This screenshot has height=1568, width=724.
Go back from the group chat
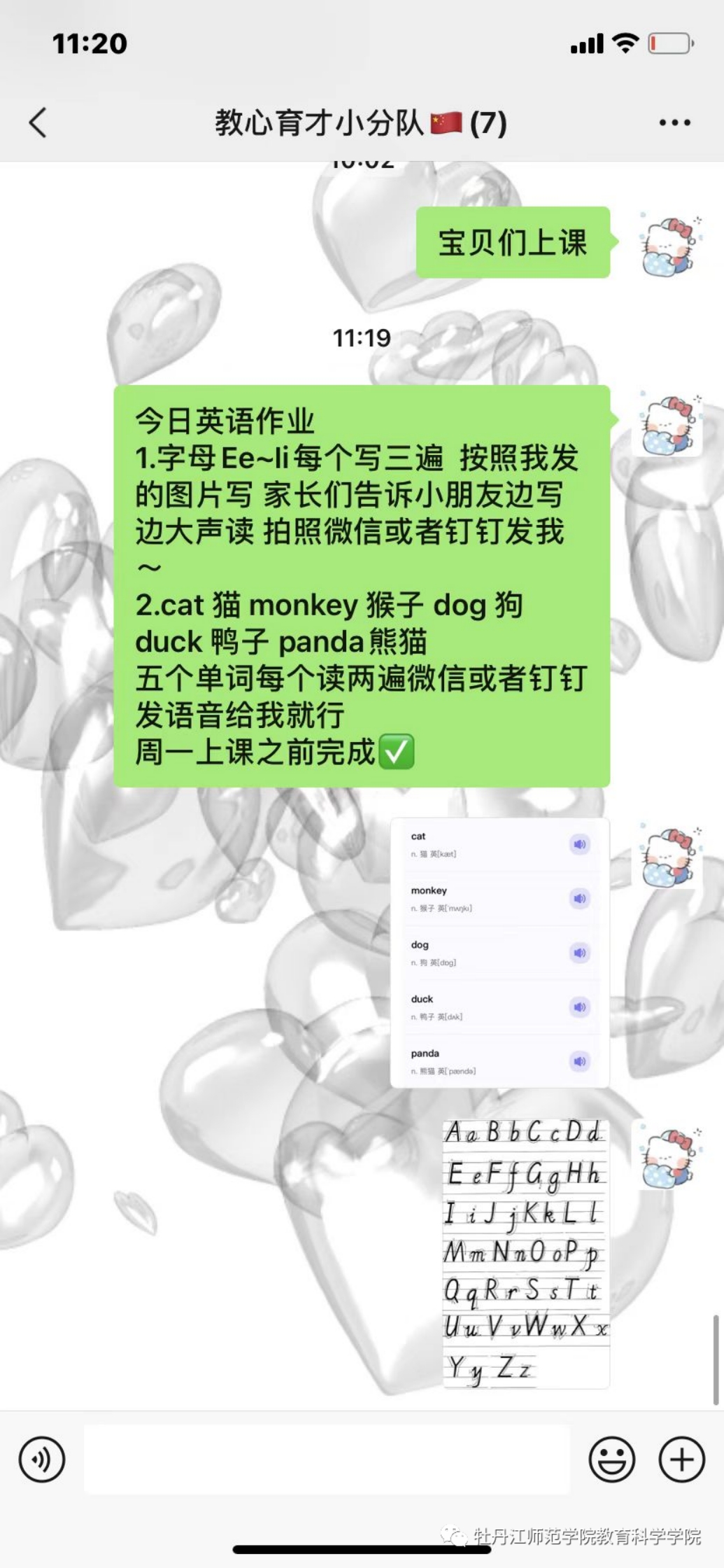pos(38,122)
